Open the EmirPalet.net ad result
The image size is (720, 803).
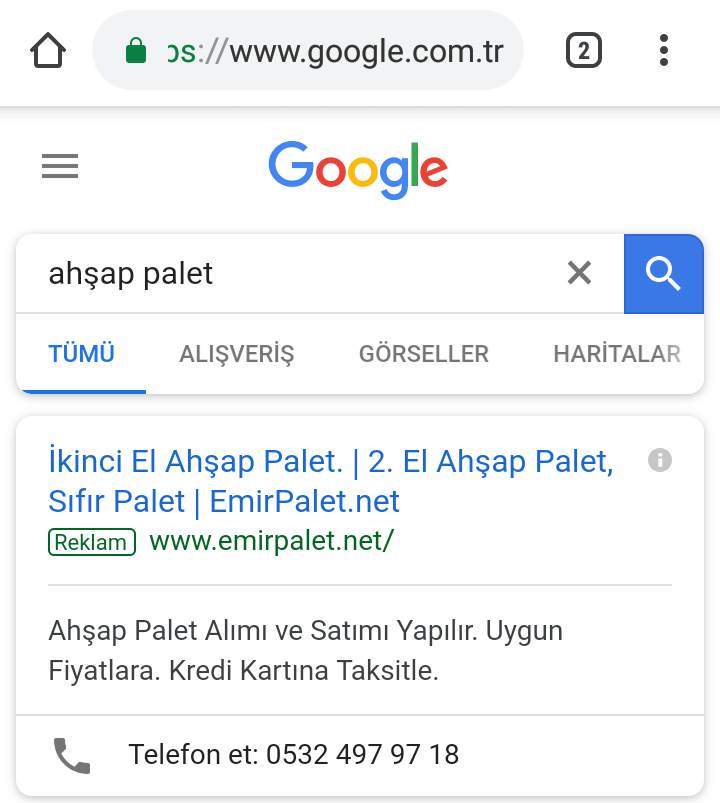tap(330, 481)
